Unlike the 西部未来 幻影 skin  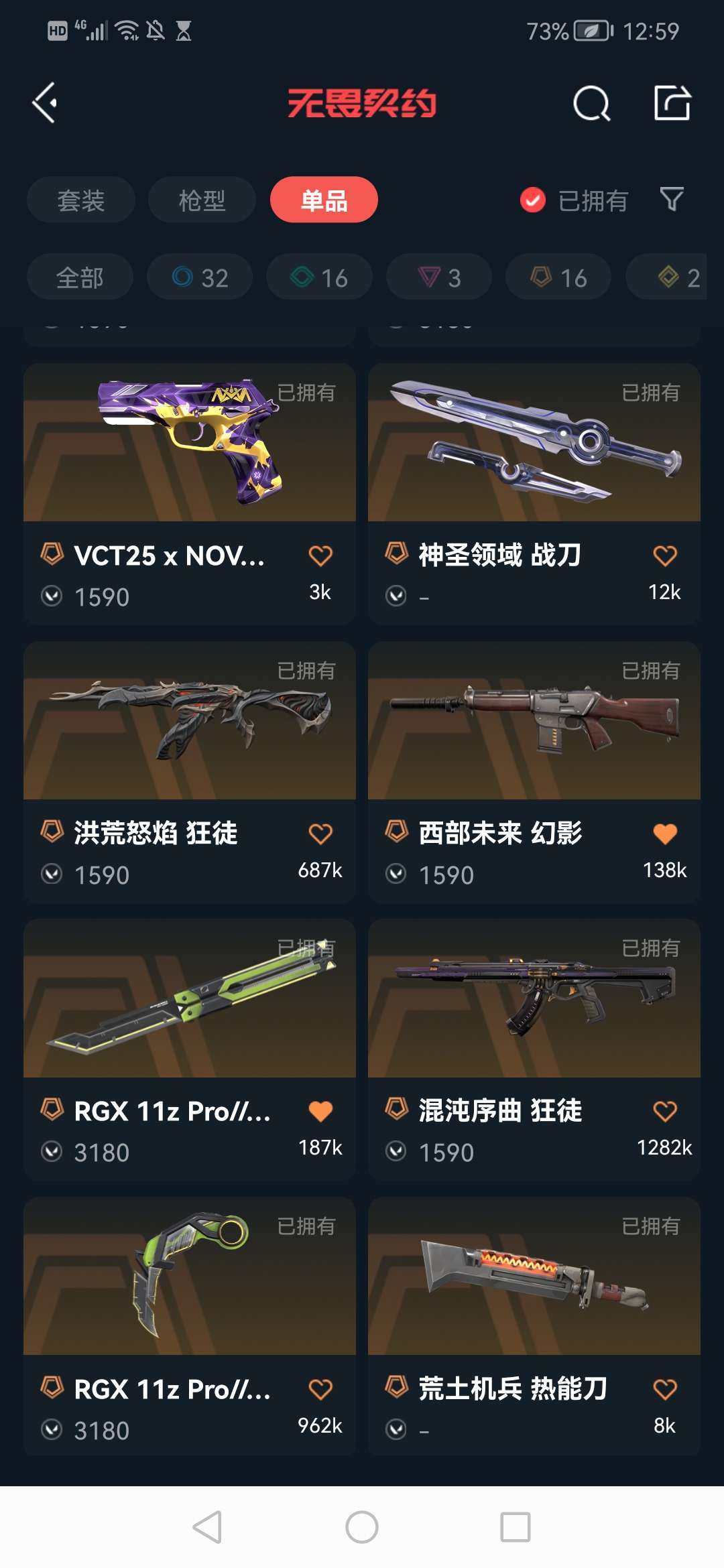[x=665, y=834]
